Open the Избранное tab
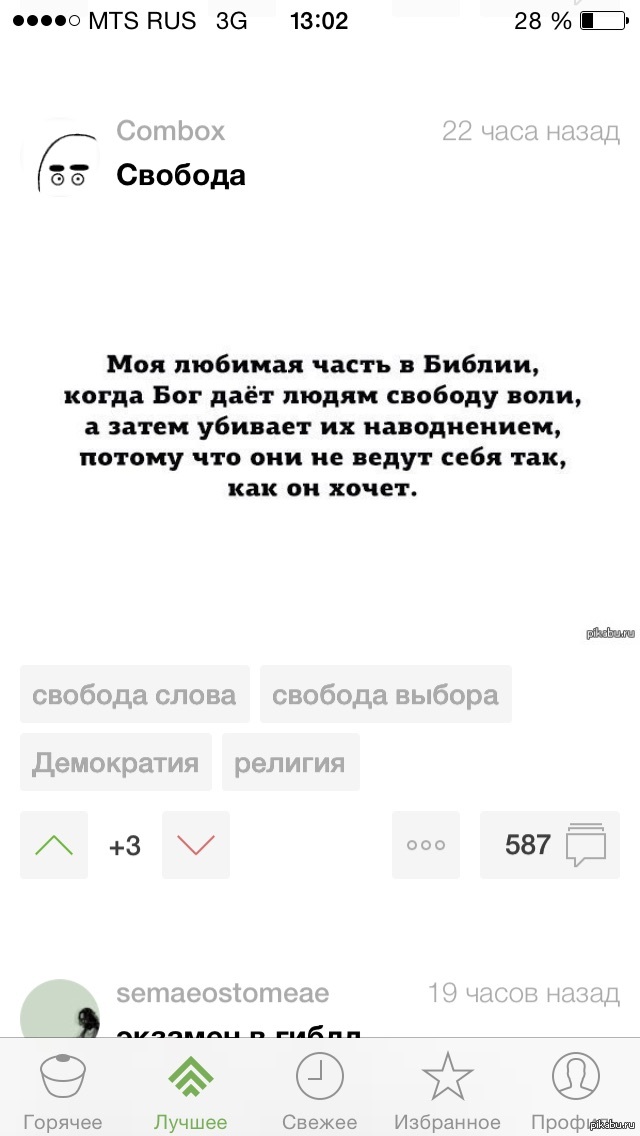Viewport: 640px width, 1136px height. click(x=447, y=1090)
